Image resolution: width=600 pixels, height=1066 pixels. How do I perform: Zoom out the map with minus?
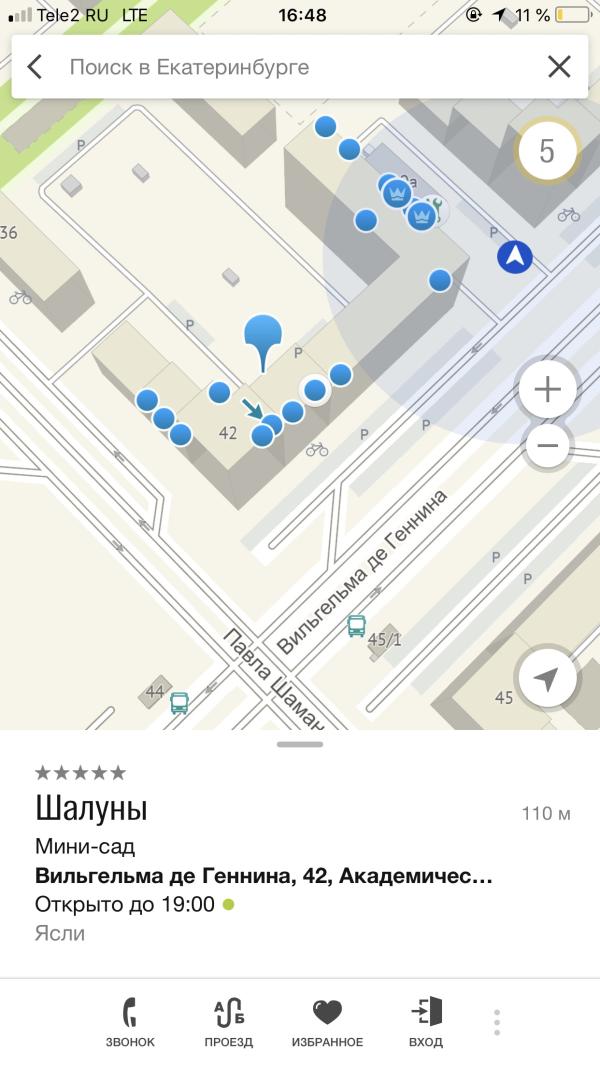tap(547, 445)
